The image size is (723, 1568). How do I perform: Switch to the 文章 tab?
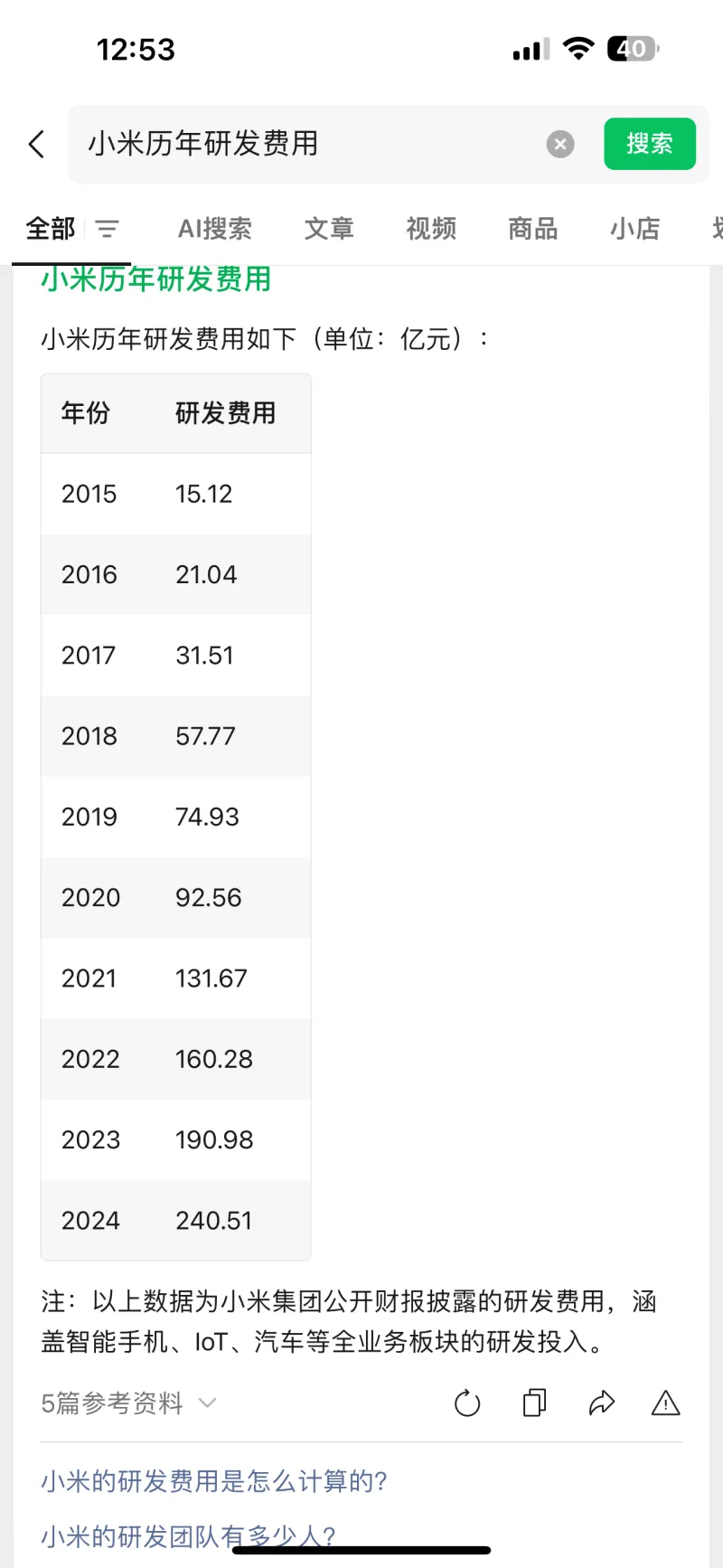pyautogui.click(x=329, y=229)
